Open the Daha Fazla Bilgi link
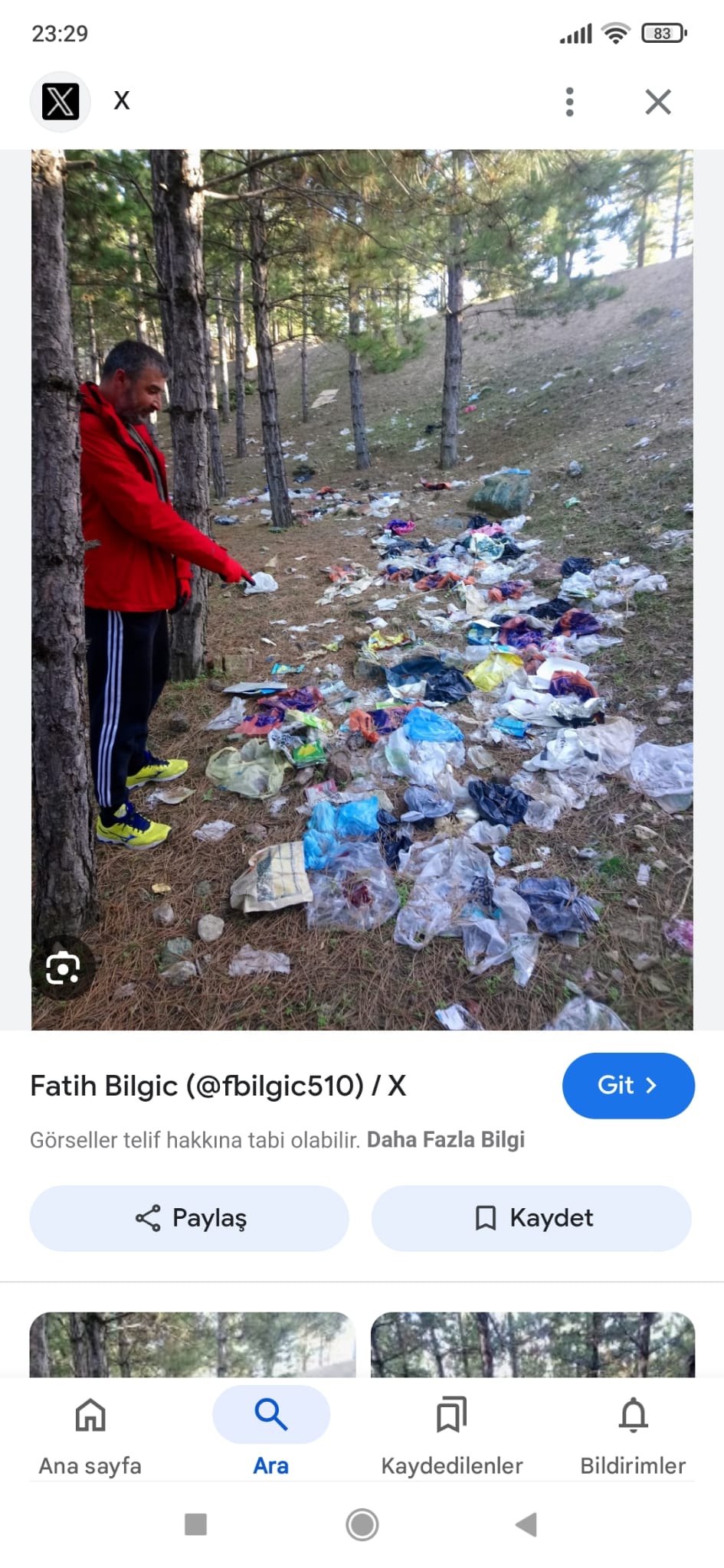Screen dimensions: 724x1568 pos(445,1139)
